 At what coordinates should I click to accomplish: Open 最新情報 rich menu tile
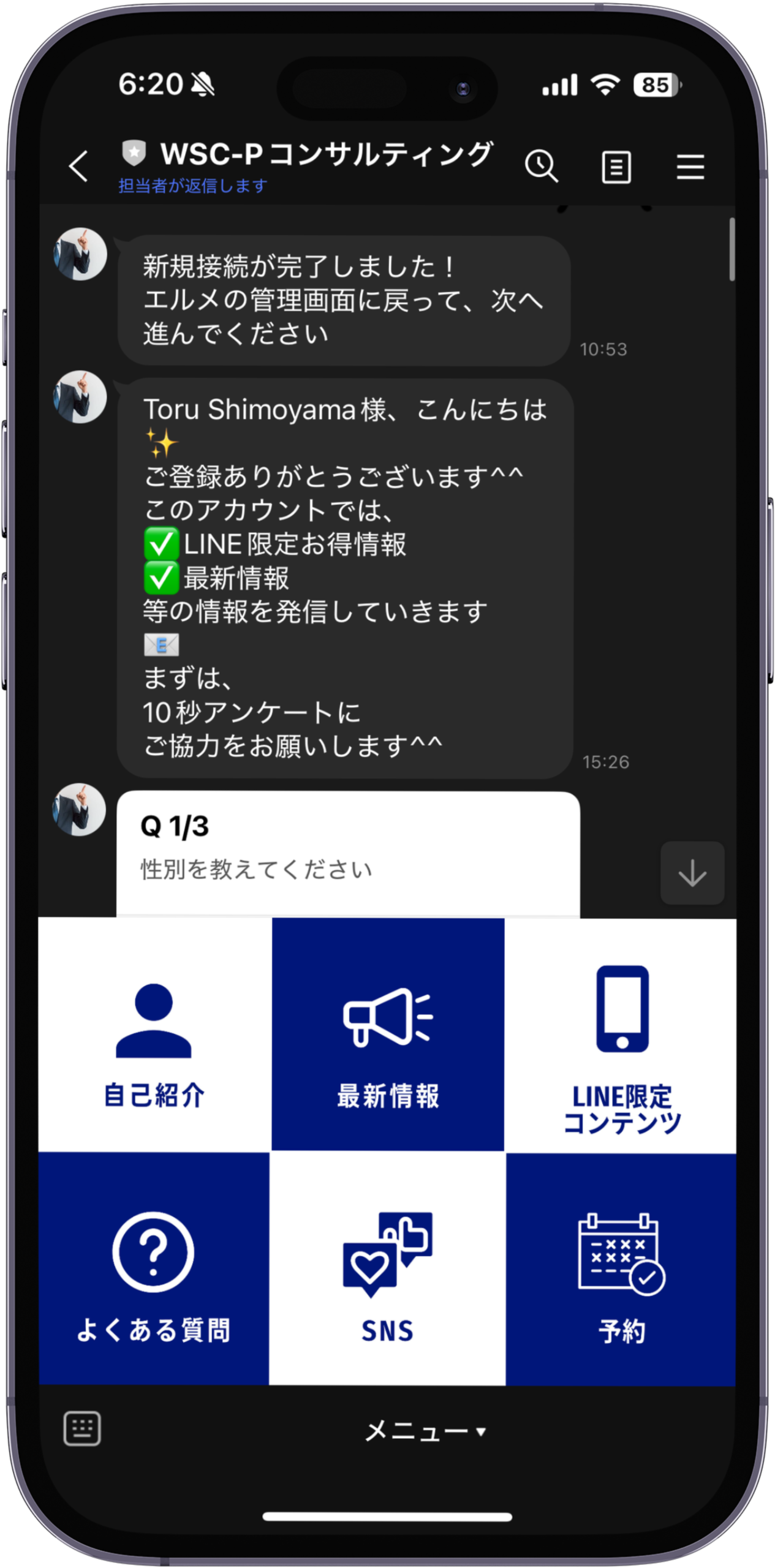388,1035
